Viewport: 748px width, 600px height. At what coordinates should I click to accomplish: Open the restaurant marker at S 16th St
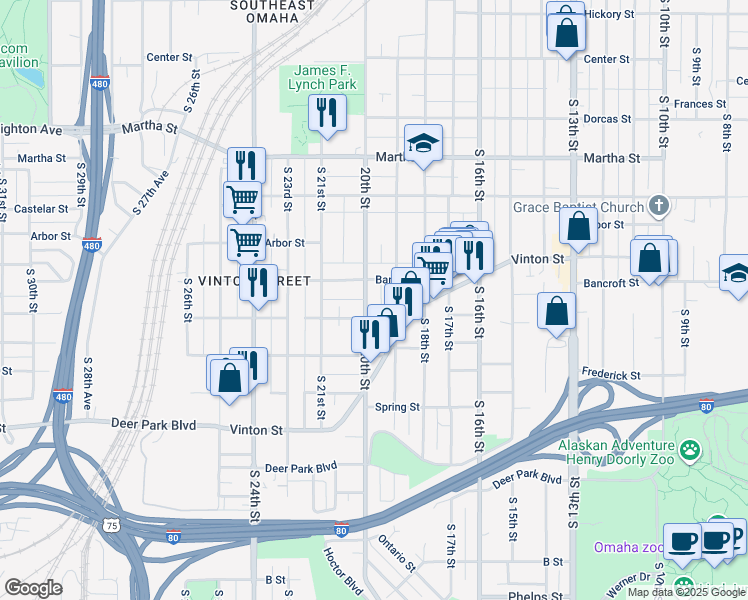pyautogui.click(x=474, y=256)
